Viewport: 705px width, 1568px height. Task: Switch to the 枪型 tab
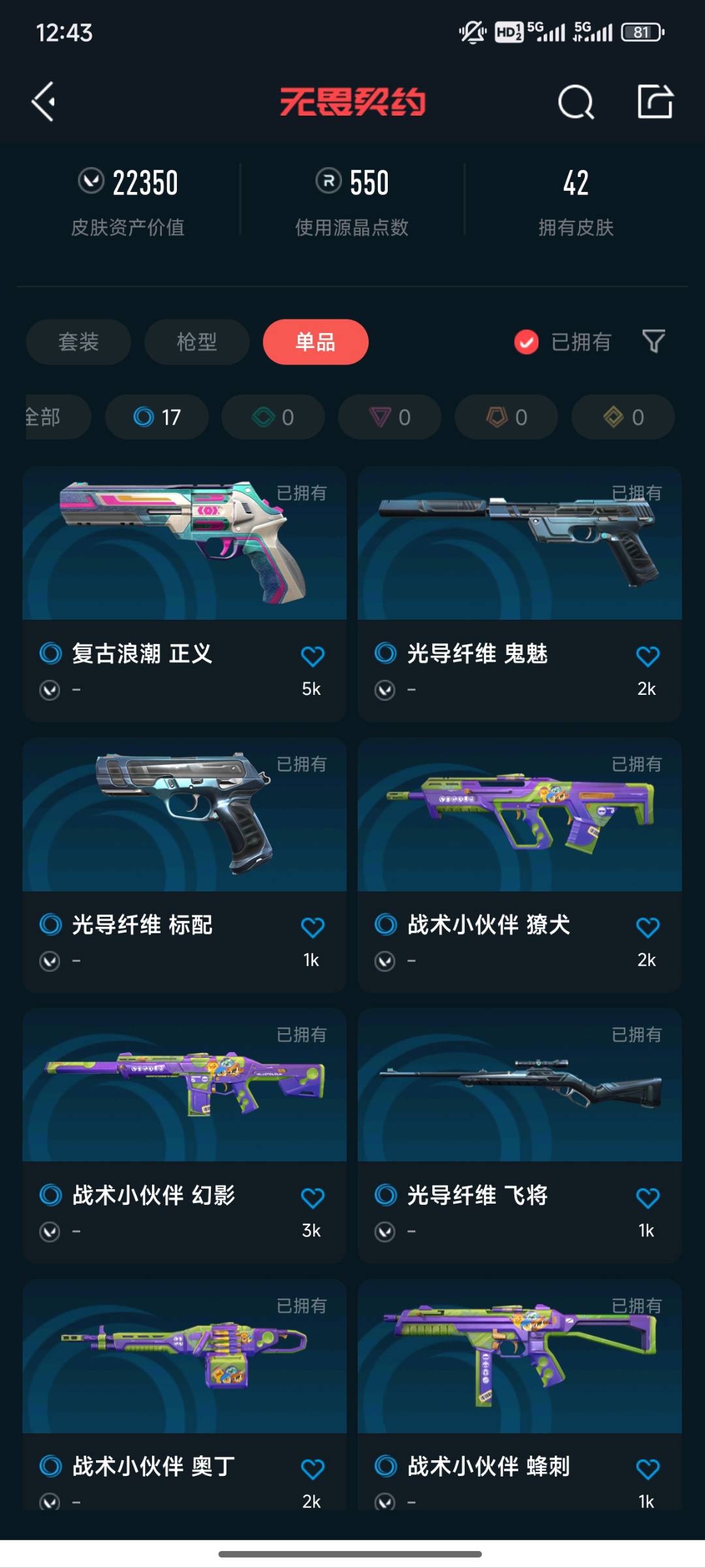click(x=196, y=342)
